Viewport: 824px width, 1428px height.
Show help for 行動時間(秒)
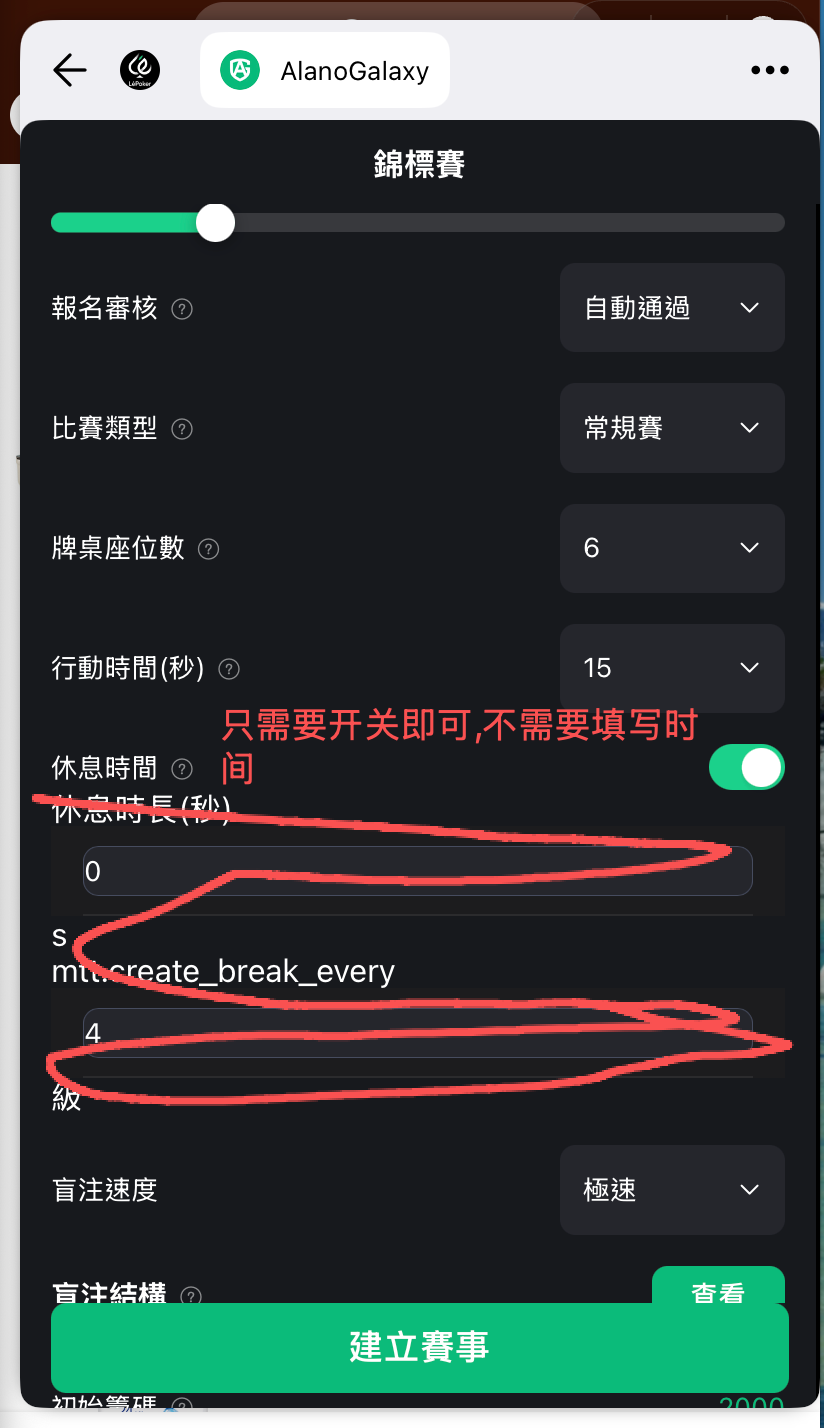[229, 669]
